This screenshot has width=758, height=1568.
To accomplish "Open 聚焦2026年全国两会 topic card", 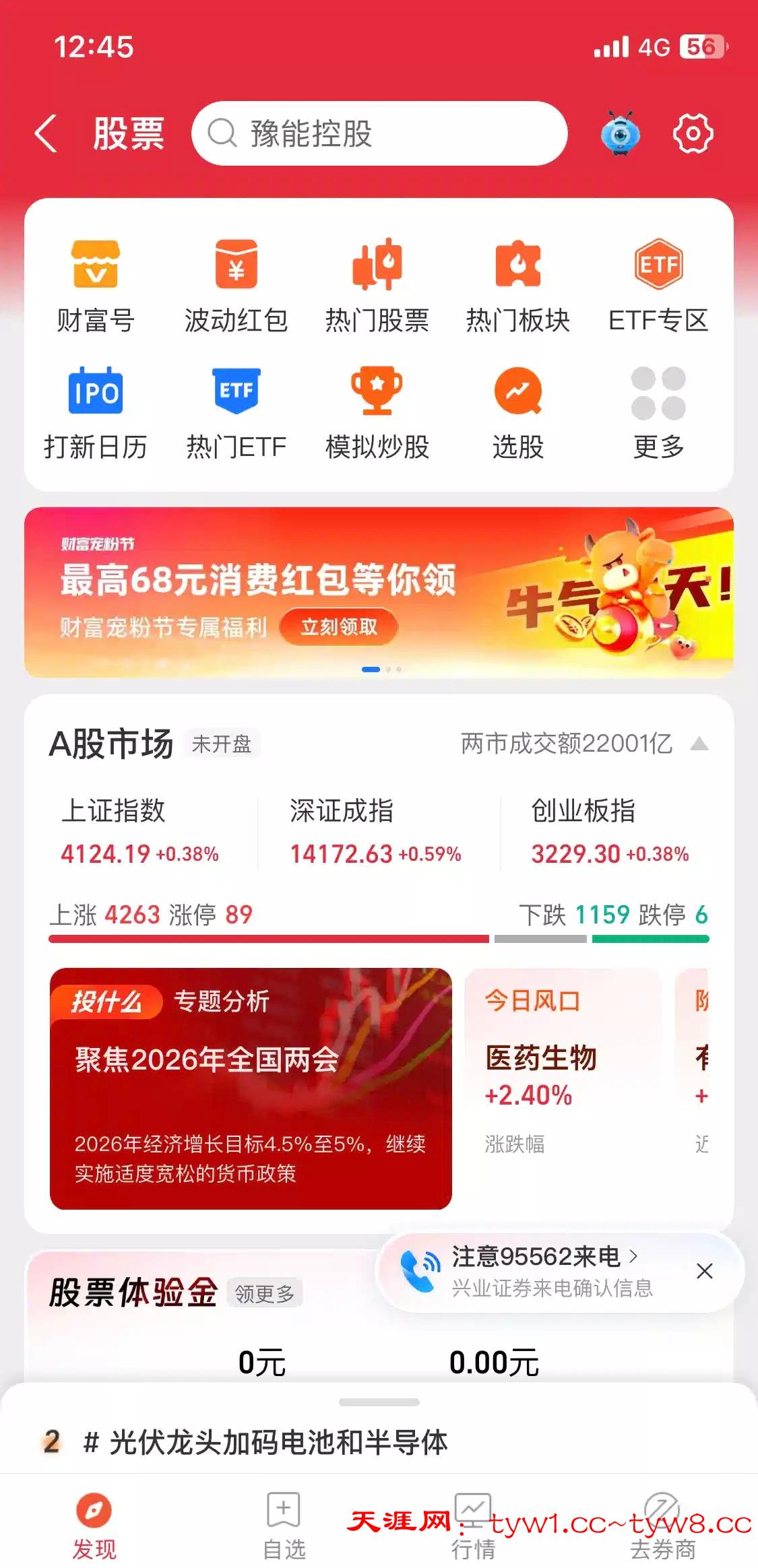I will click(x=251, y=1088).
